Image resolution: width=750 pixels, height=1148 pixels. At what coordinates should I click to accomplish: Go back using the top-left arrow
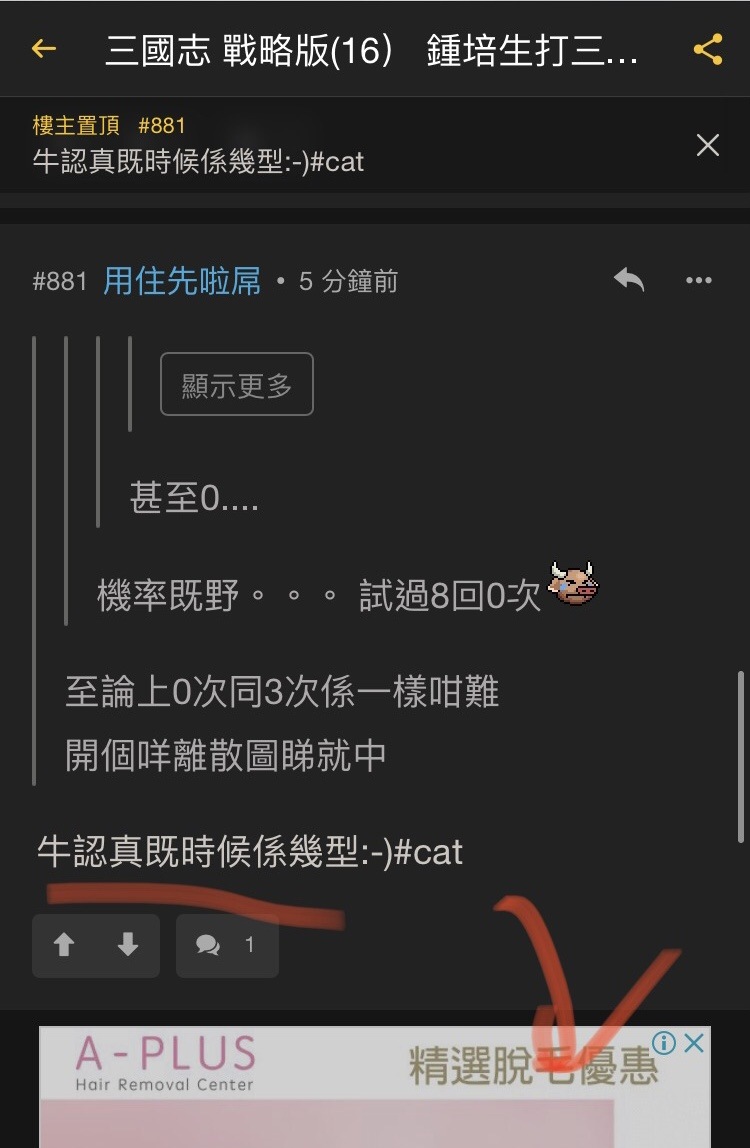43,48
